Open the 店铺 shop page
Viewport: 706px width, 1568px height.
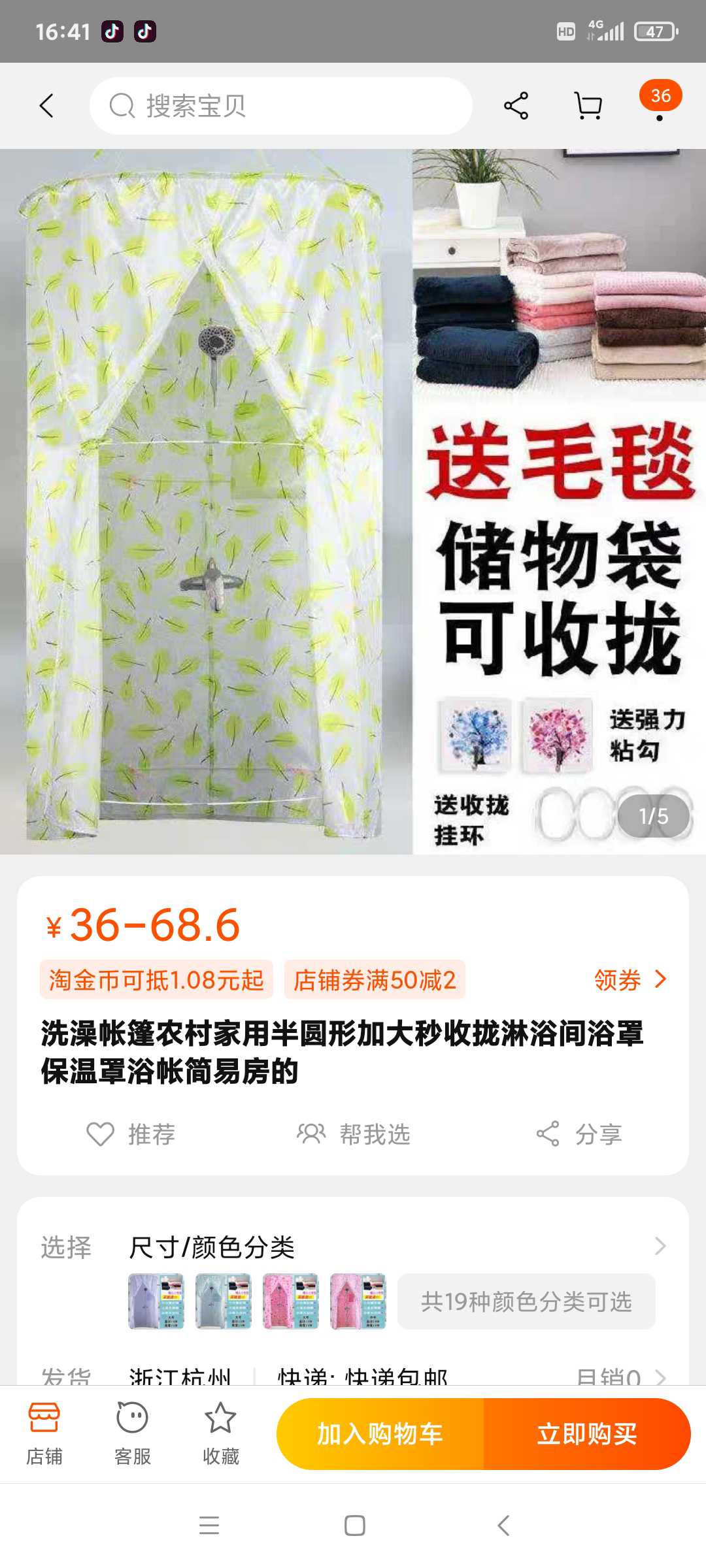(x=44, y=1434)
